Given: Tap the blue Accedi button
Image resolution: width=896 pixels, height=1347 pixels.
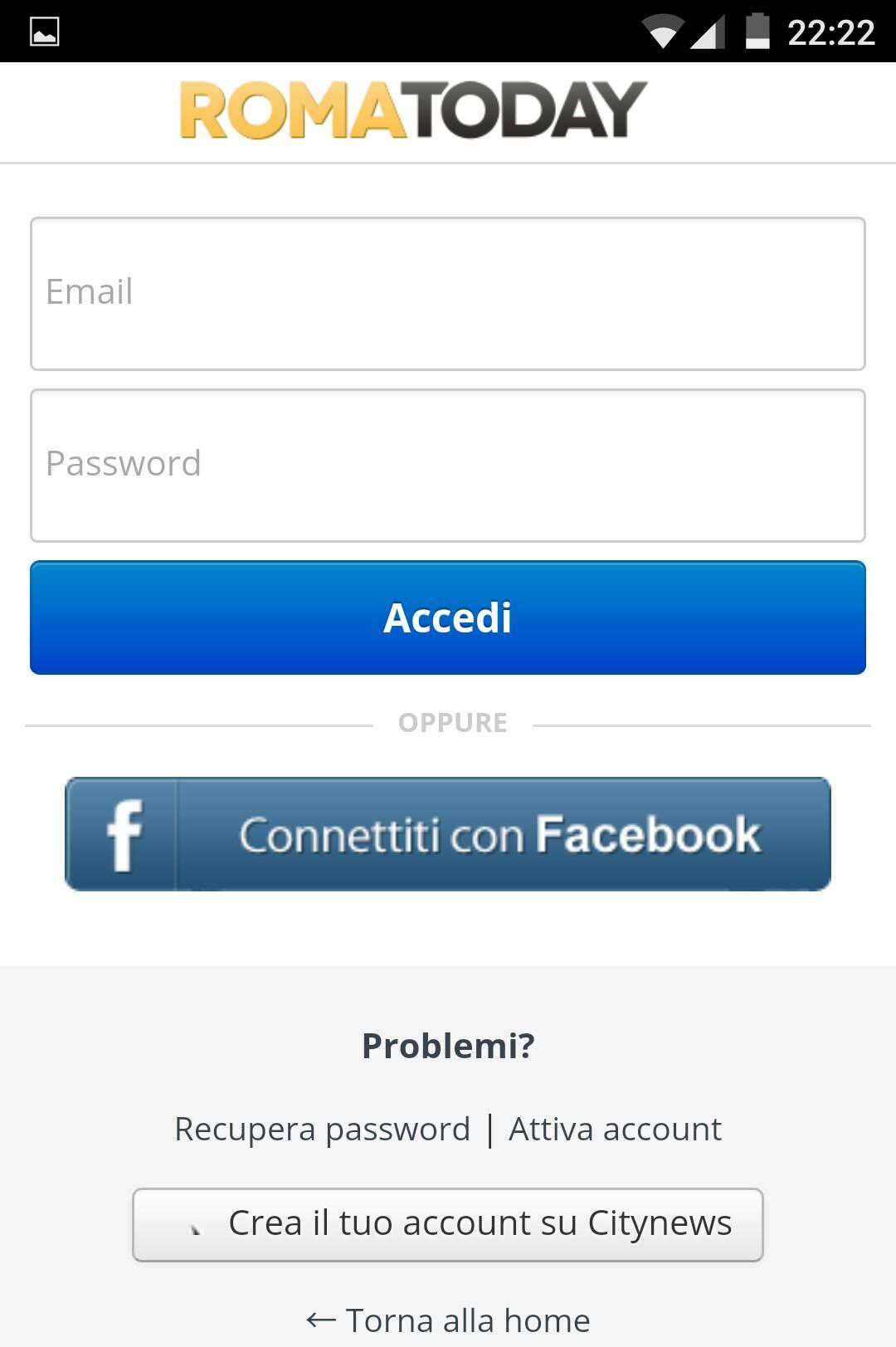Looking at the screenshot, I should 448,617.
